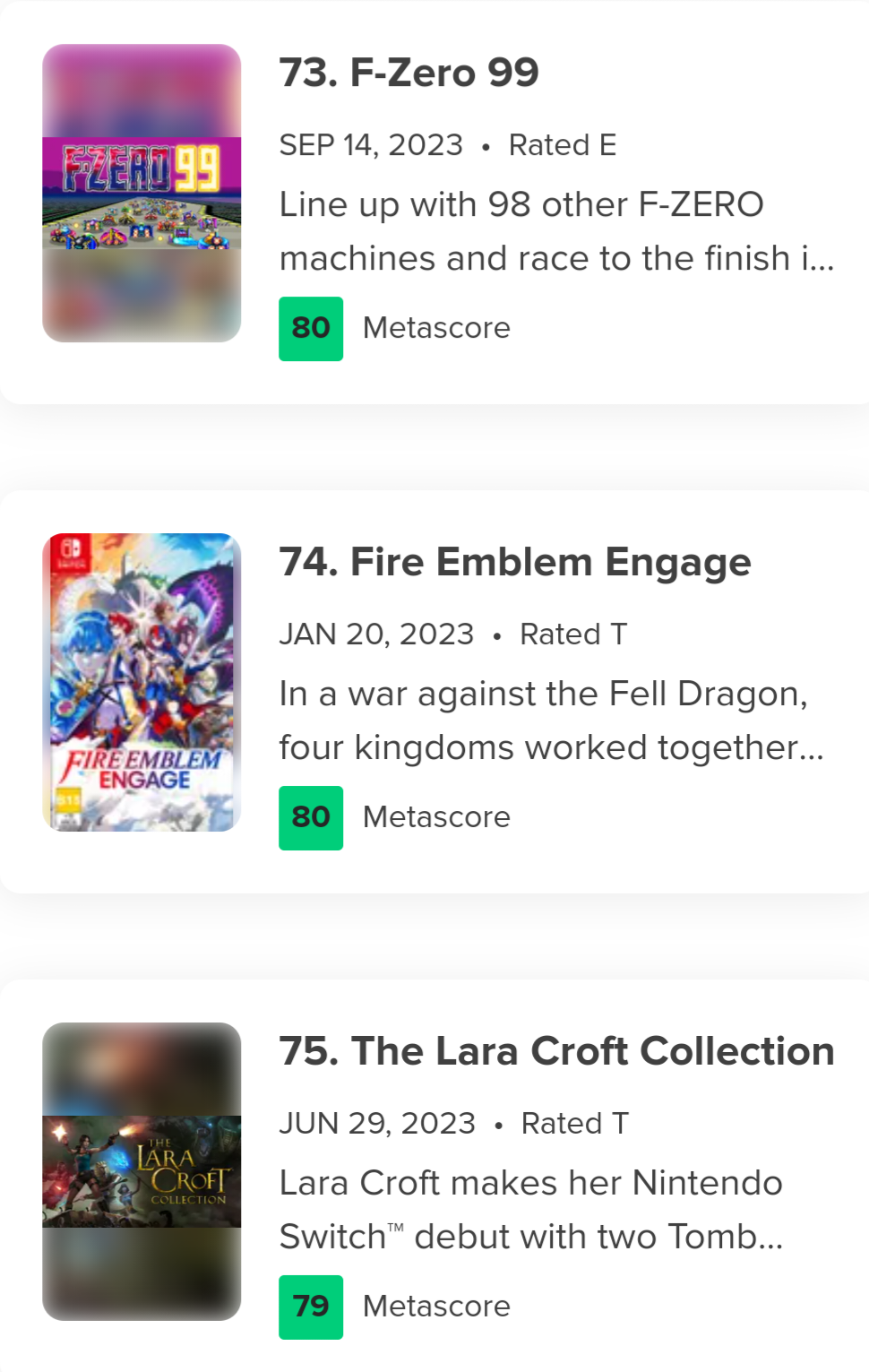View The Lara Croft Collection entry
The width and height of the screenshot is (869, 1372).
434,1175
